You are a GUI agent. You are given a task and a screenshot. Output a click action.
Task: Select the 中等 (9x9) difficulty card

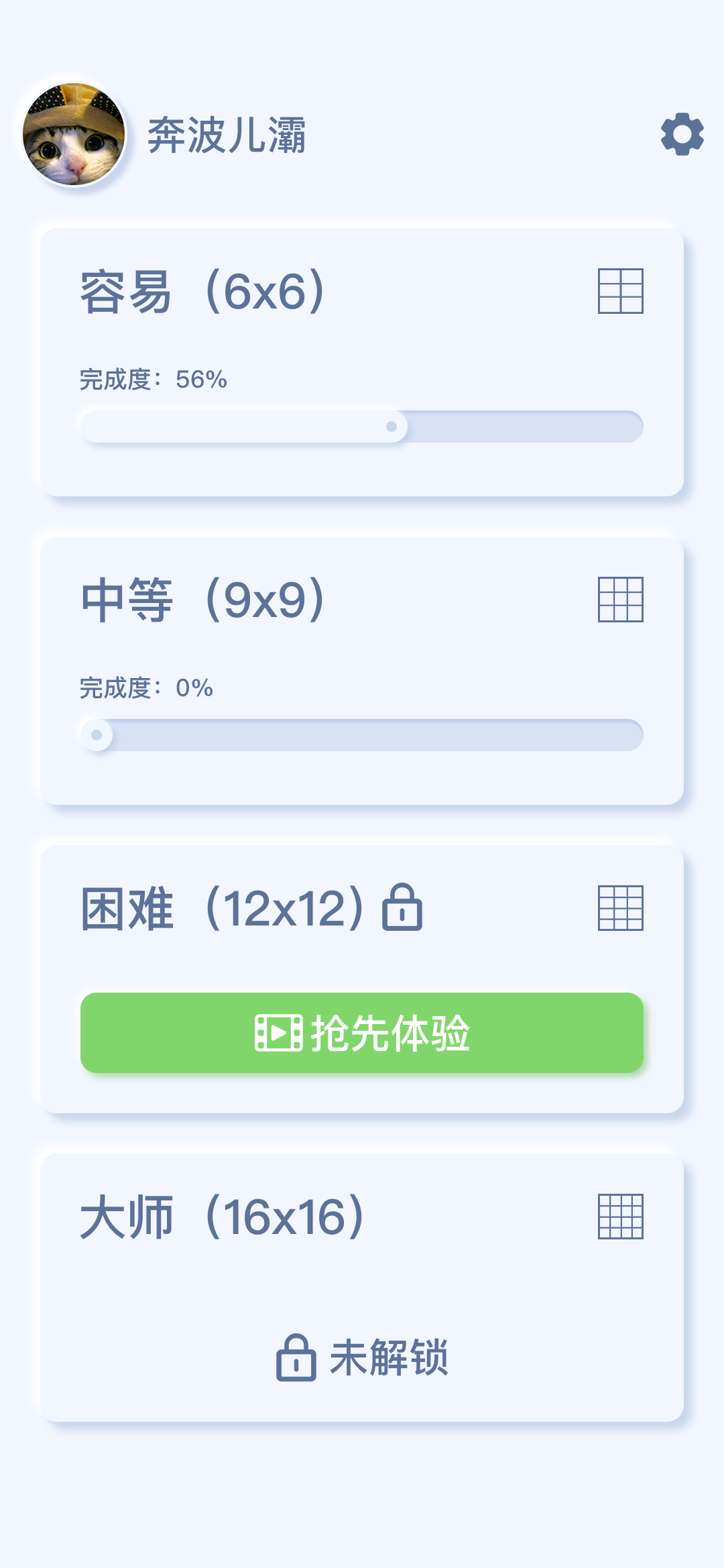(362, 671)
